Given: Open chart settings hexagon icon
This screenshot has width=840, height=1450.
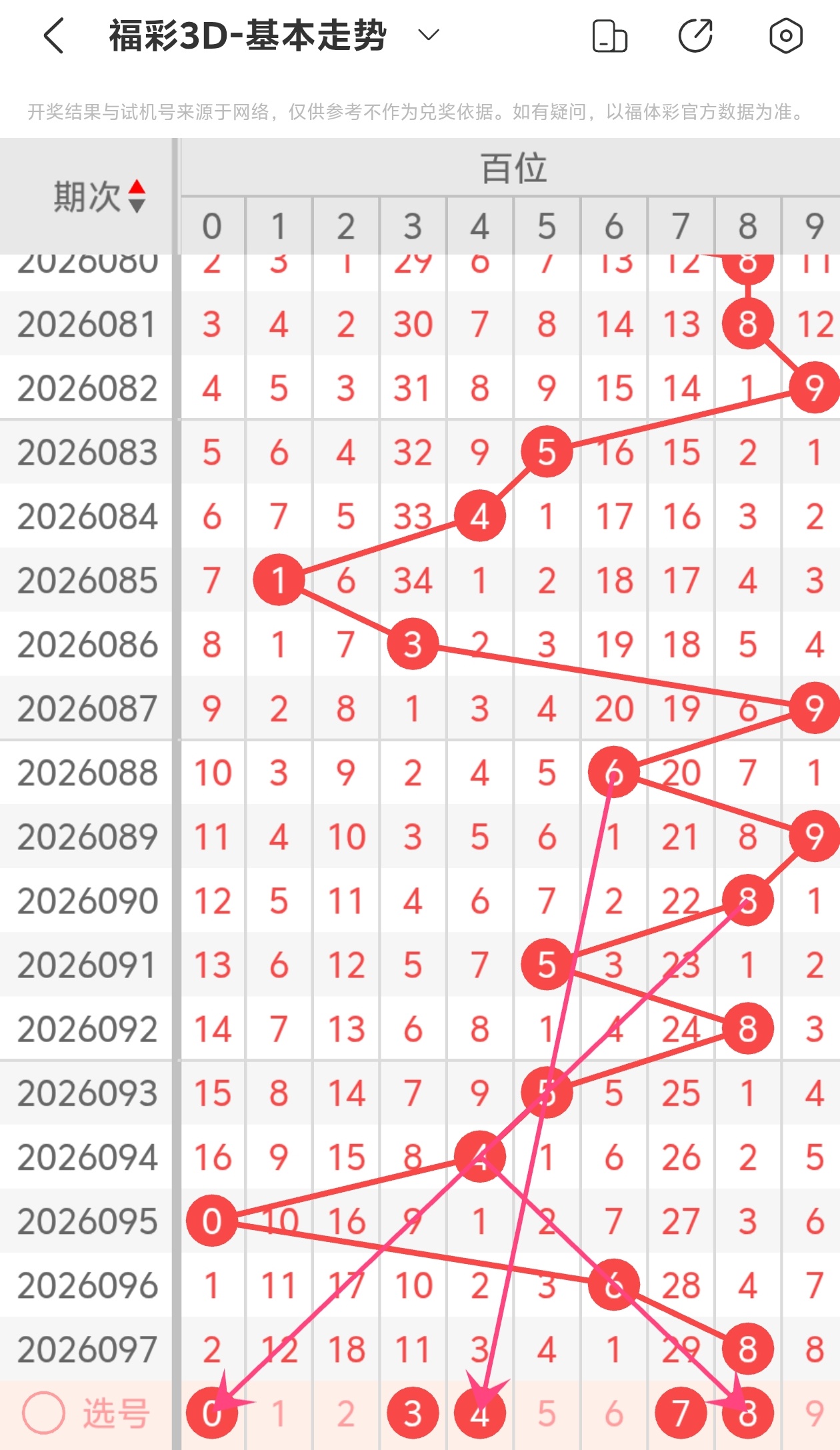Looking at the screenshot, I should [x=785, y=36].
